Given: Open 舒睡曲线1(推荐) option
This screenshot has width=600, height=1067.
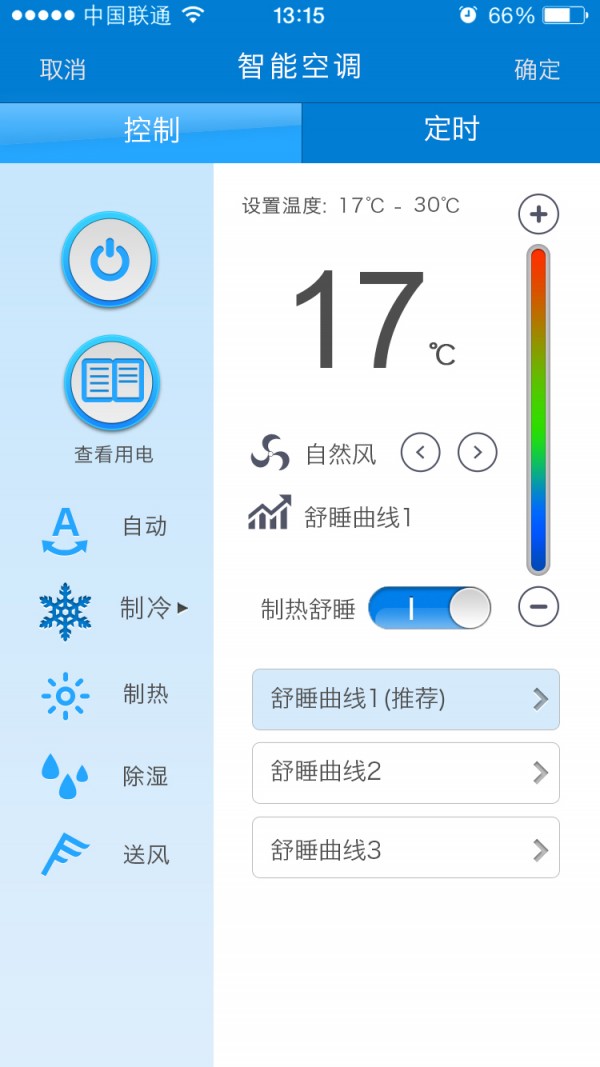Looking at the screenshot, I should click(x=405, y=699).
